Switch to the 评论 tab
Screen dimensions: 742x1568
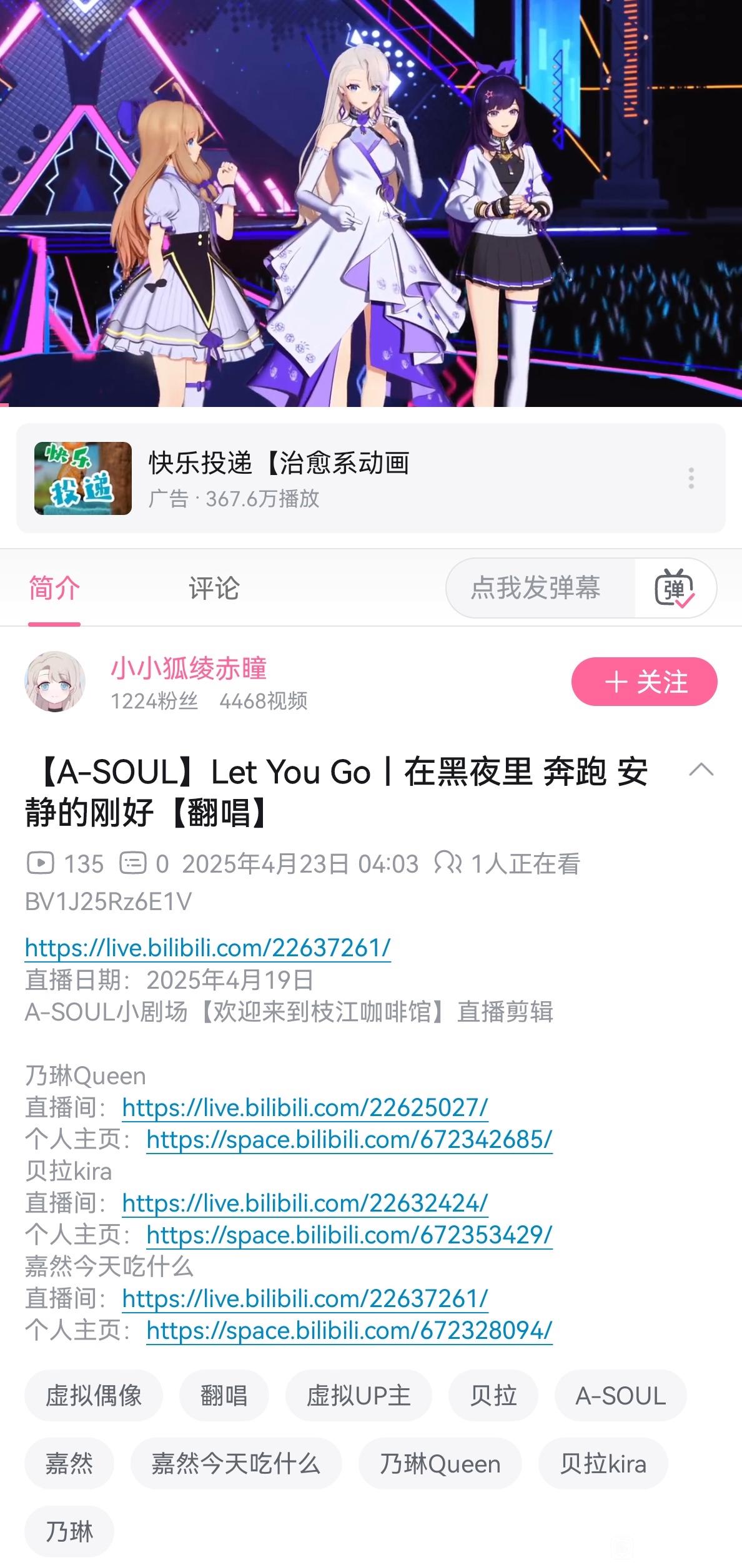click(214, 589)
